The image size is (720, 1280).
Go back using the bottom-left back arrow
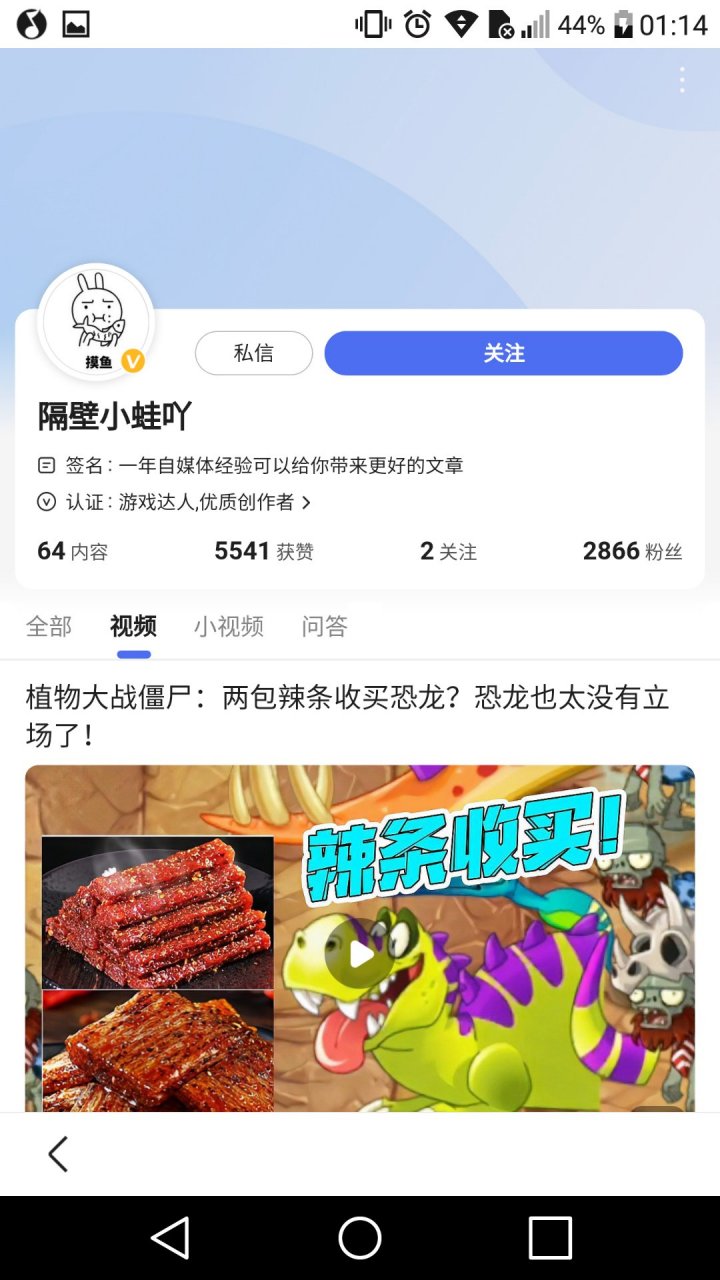pyautogui.click(x=57, y=1153)
